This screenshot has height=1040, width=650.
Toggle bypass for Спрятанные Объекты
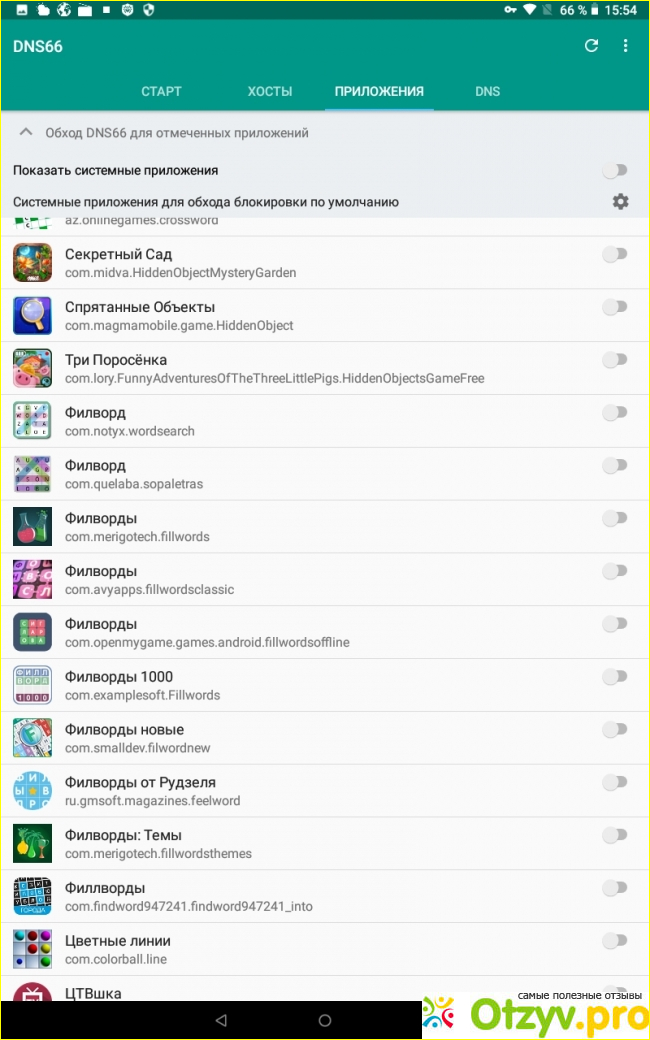pos(614,307)
